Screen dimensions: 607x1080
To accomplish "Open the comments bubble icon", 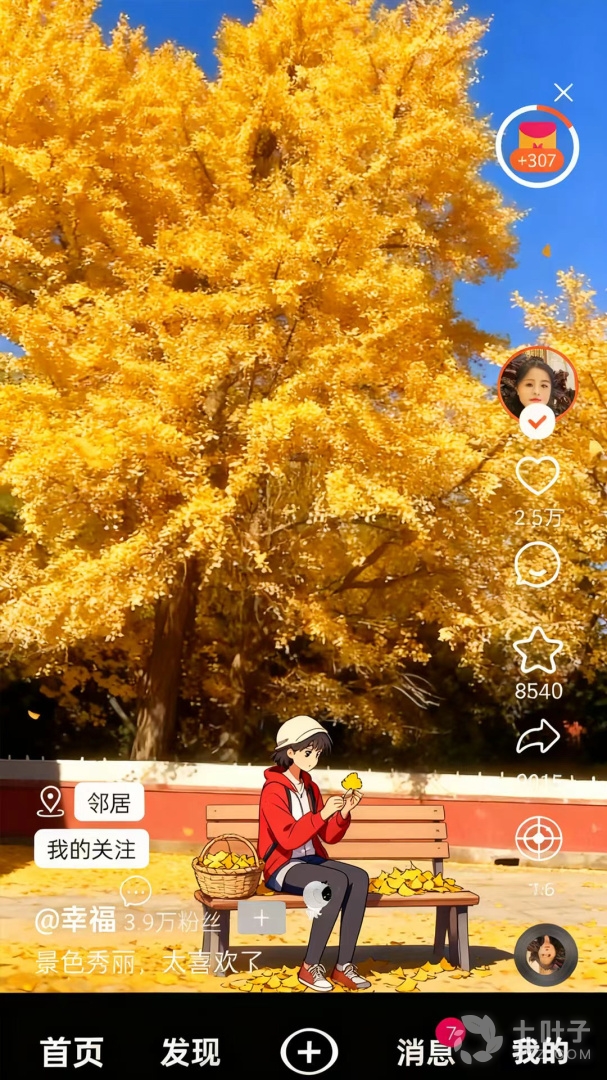I will coord(537,565).
